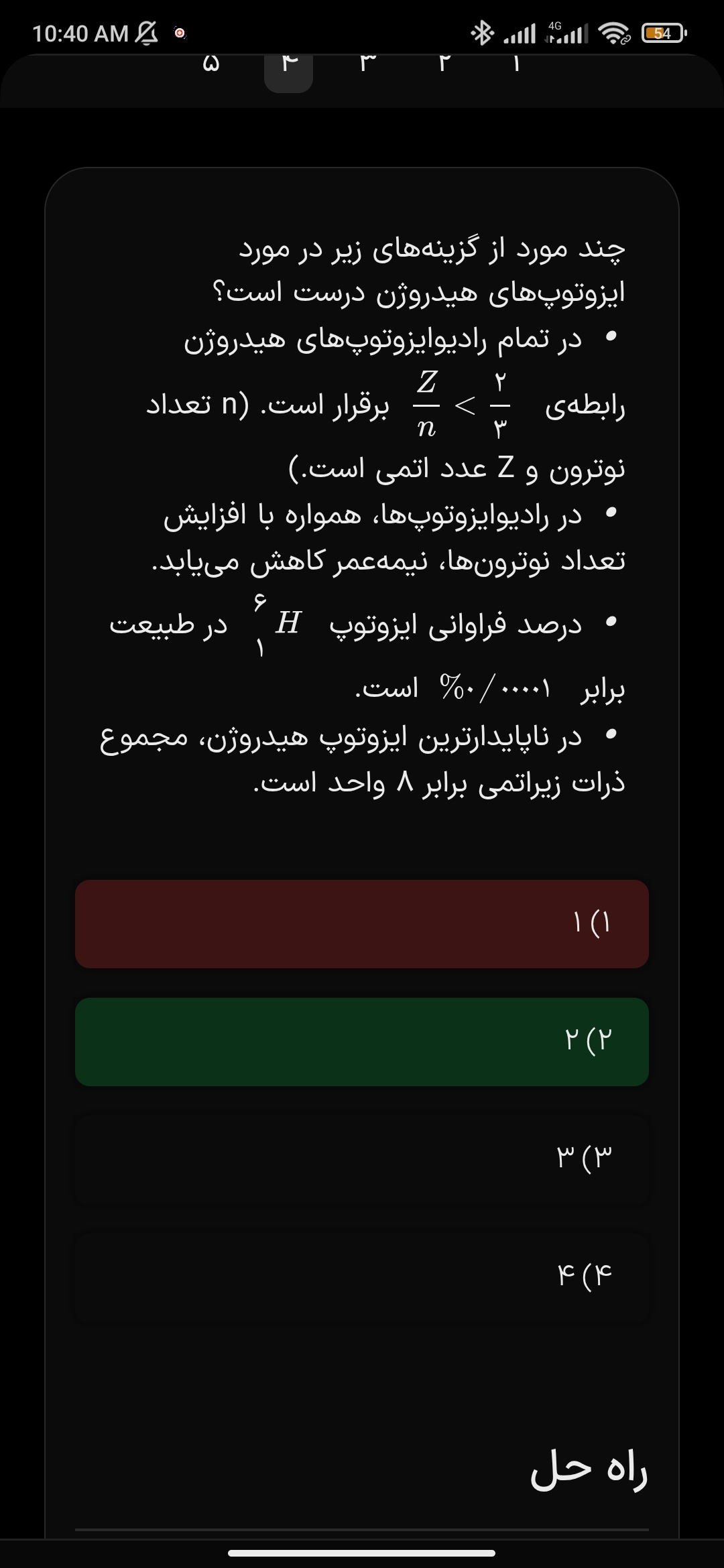
Task: Go to question number ۵
Action: click(210, 66)
